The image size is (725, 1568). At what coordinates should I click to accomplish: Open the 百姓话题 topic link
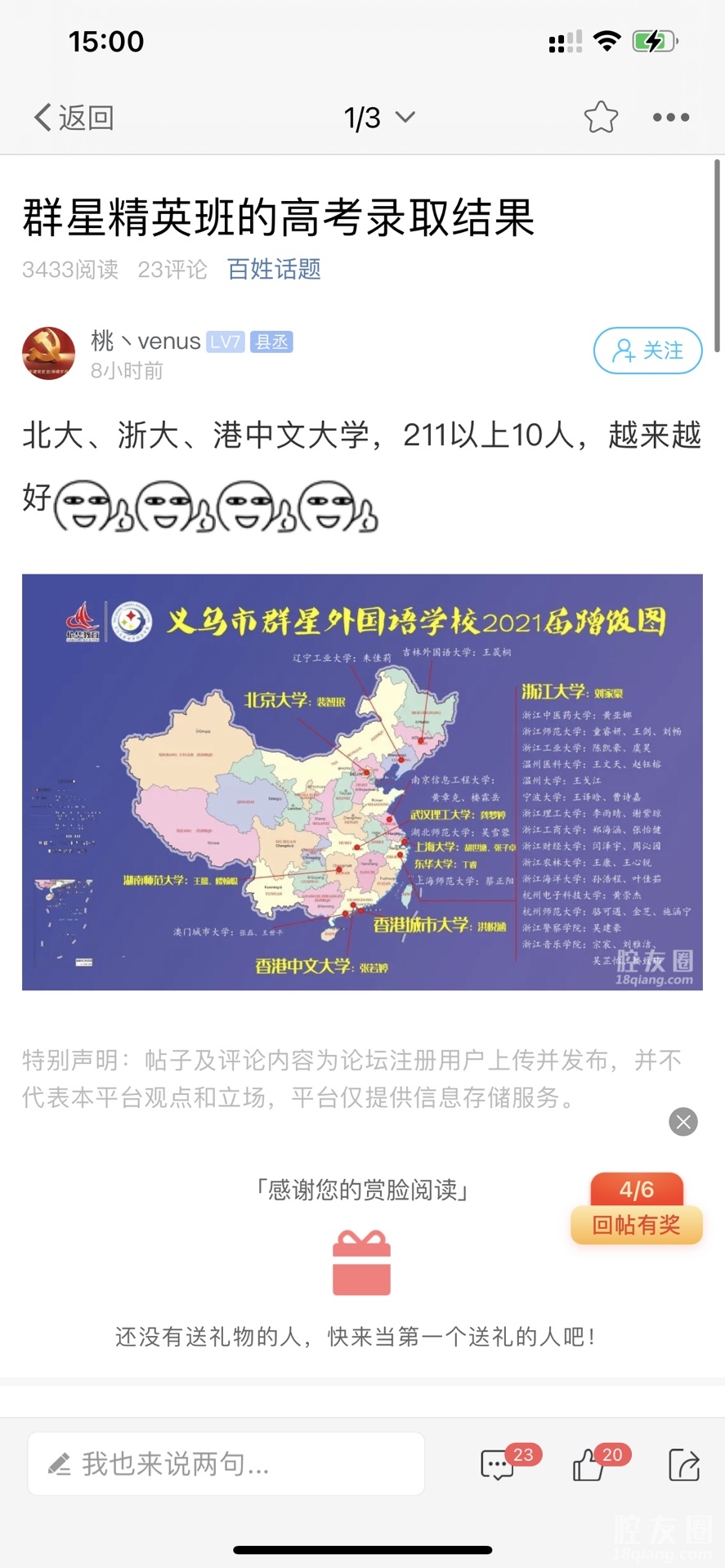274,269
